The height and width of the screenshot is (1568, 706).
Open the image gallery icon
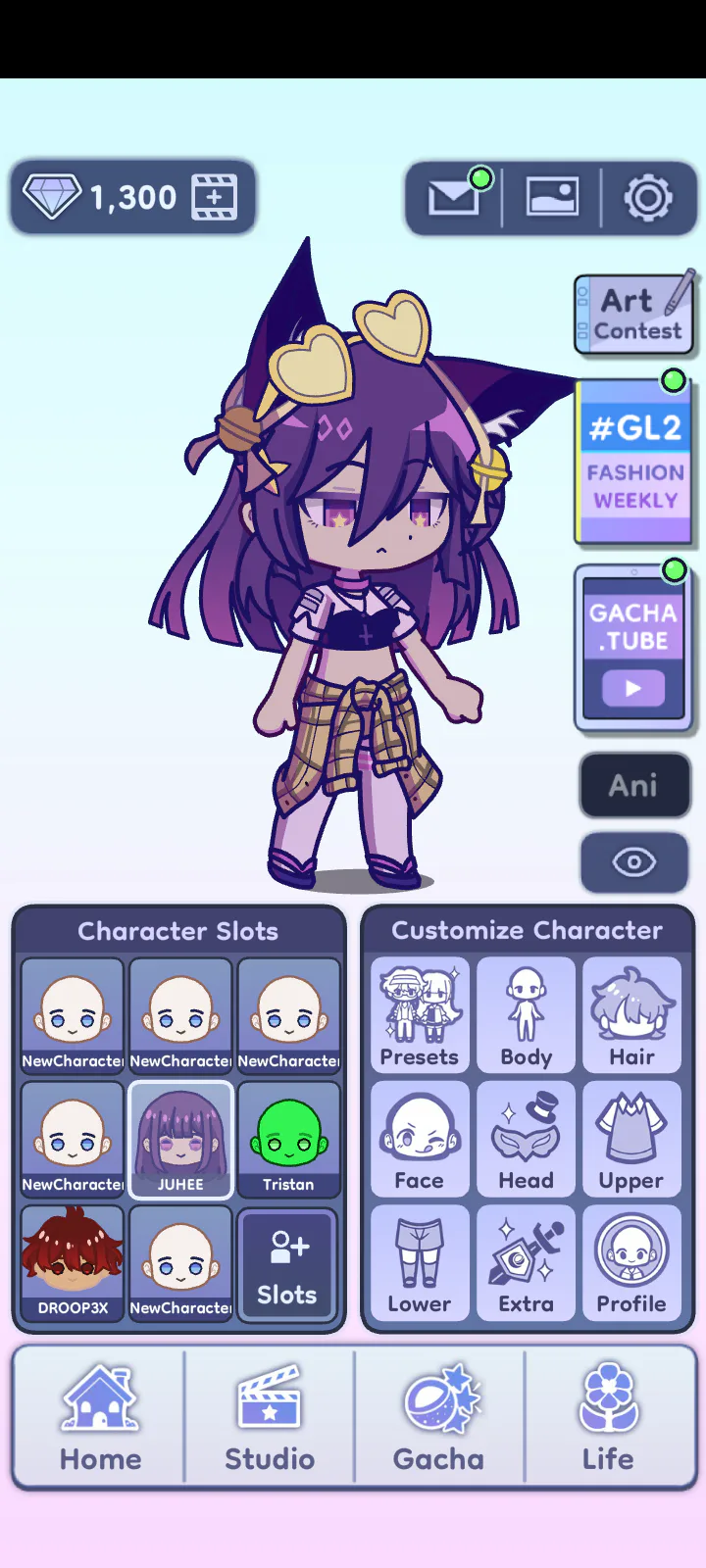(552, 198)
